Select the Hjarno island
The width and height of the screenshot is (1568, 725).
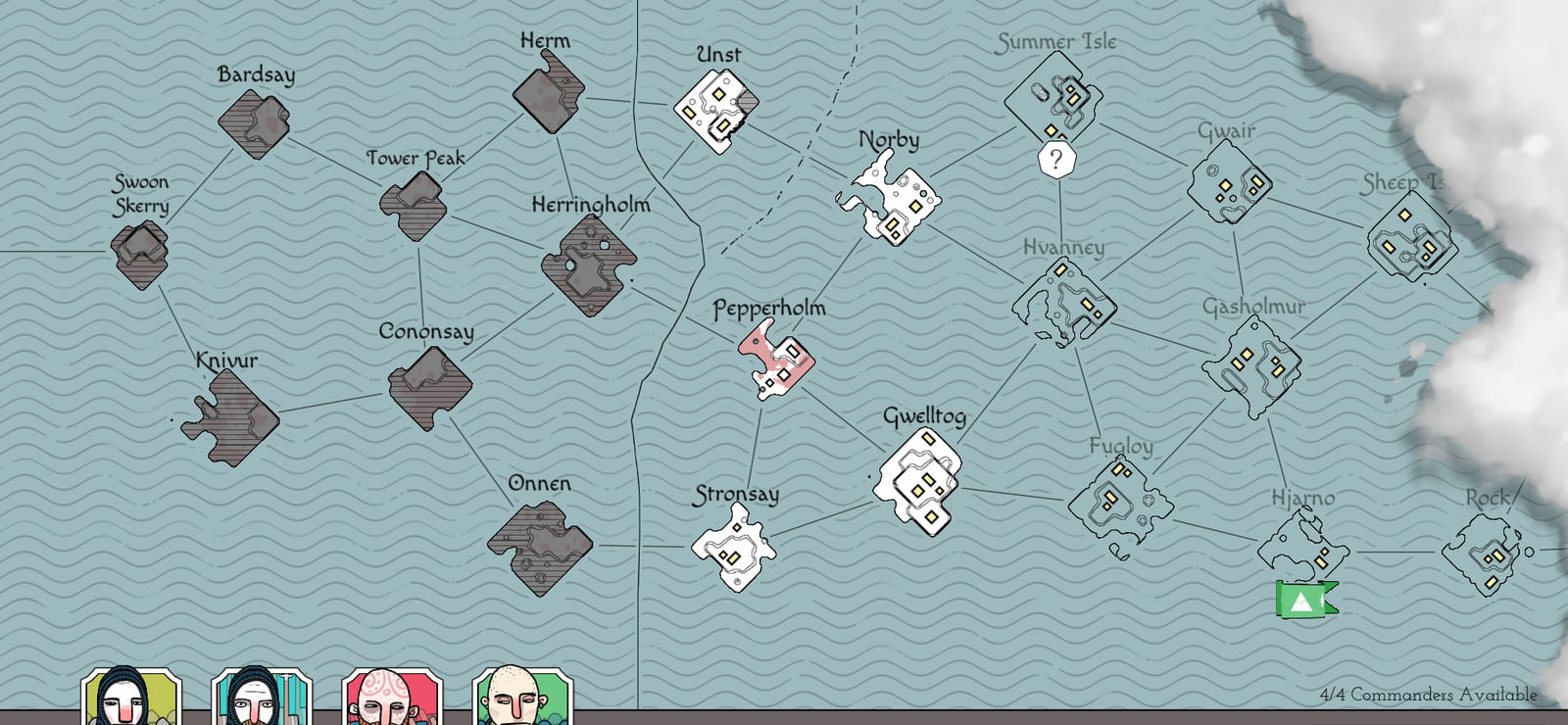coord(1303,544)
